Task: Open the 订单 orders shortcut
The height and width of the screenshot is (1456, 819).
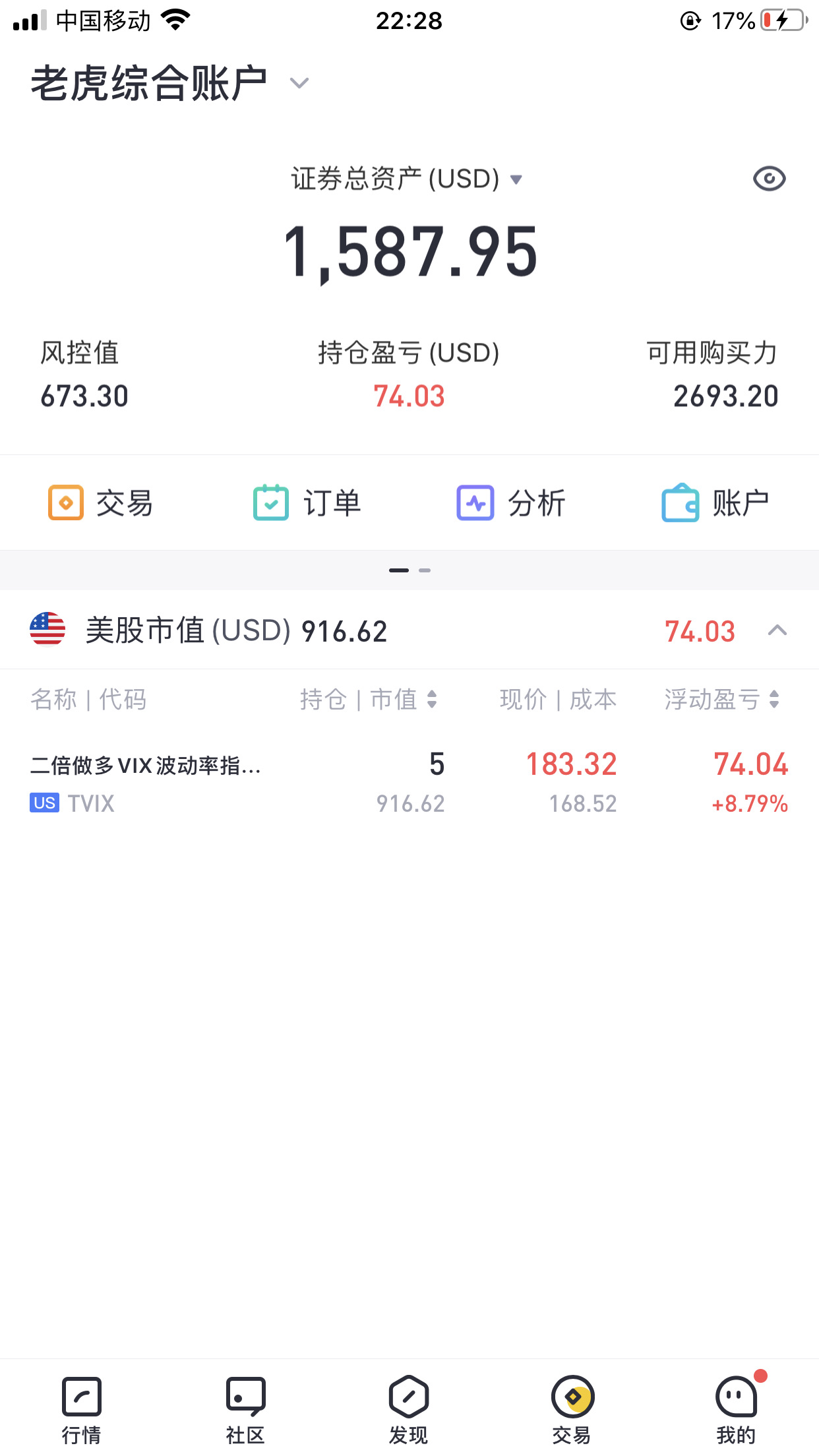Action: [x=307, y=503]
